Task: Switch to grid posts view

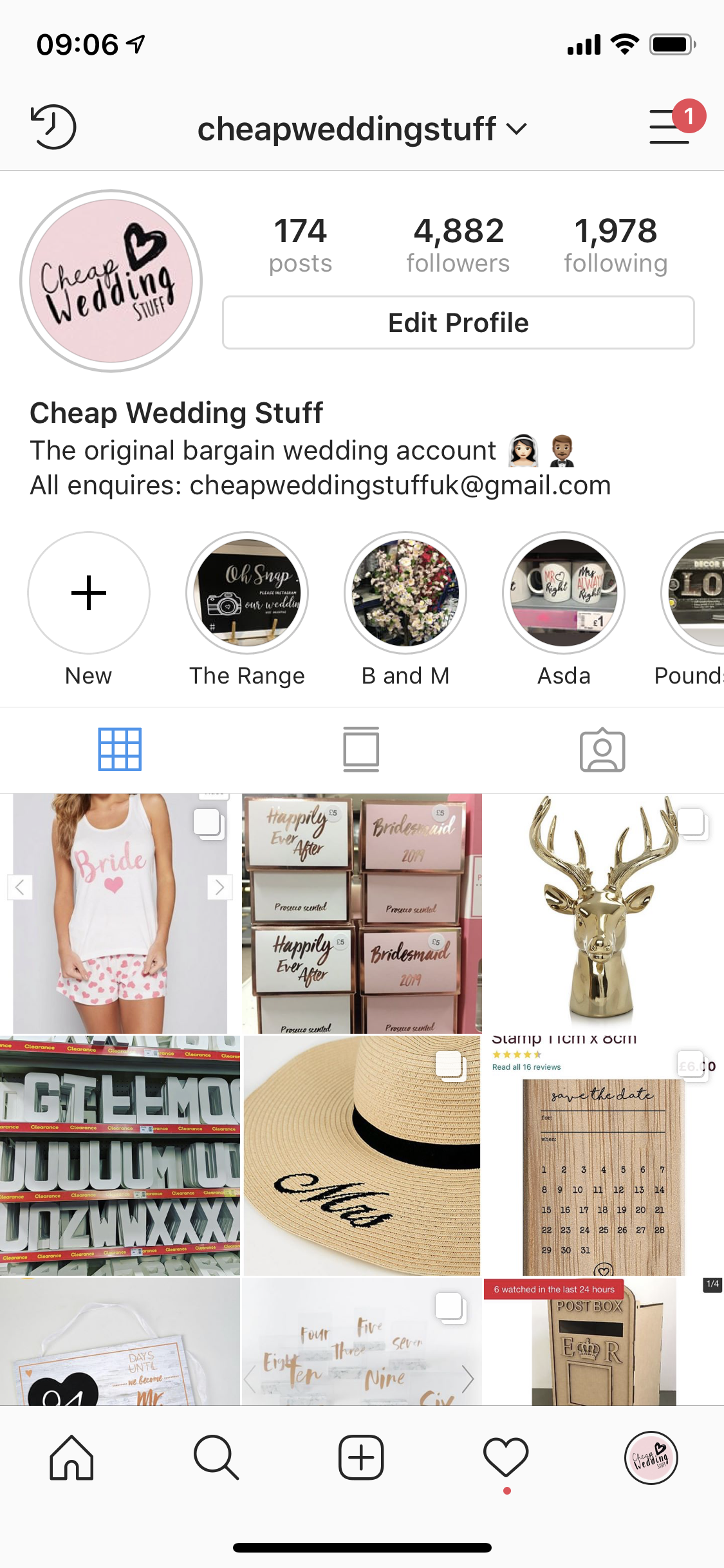Action: pyautogui.click(x=120, y=749)
